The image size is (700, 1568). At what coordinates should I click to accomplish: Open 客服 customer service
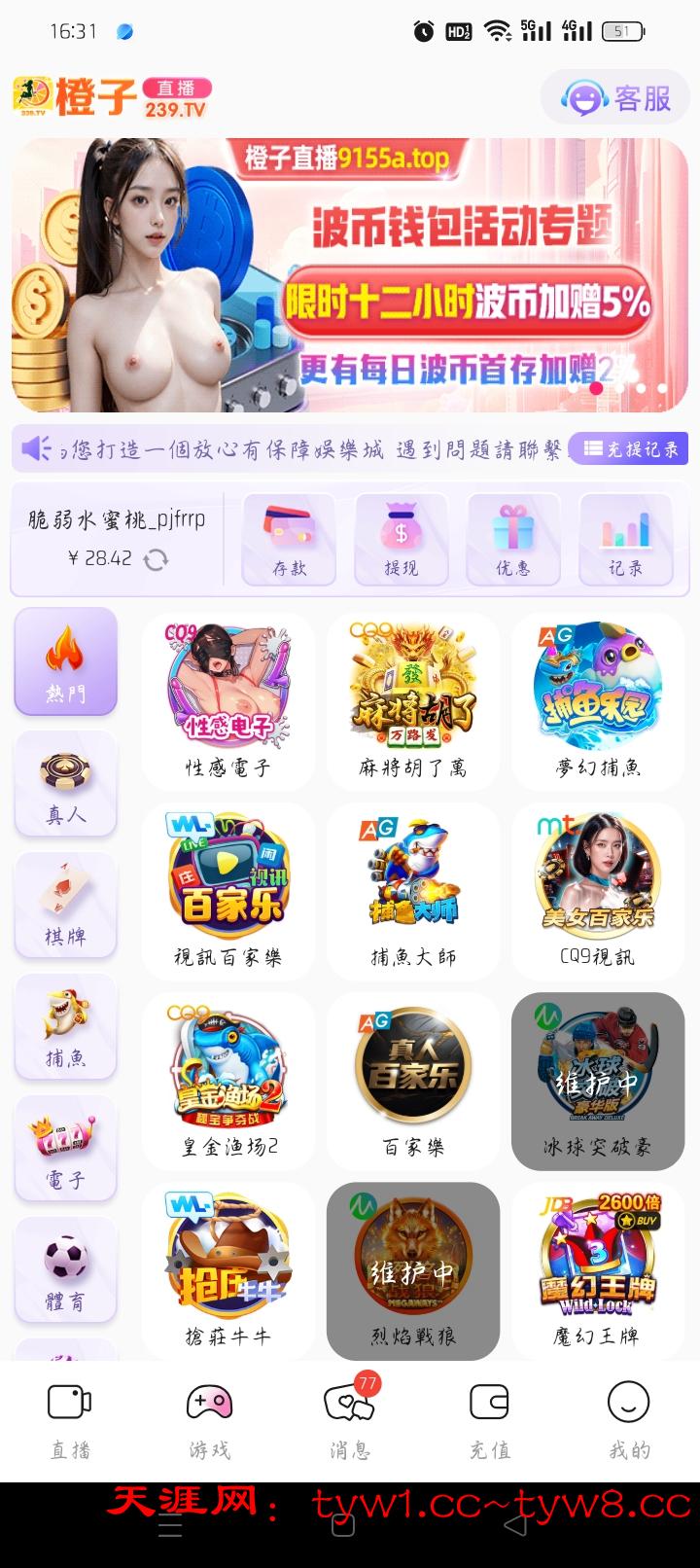[616, 97]
